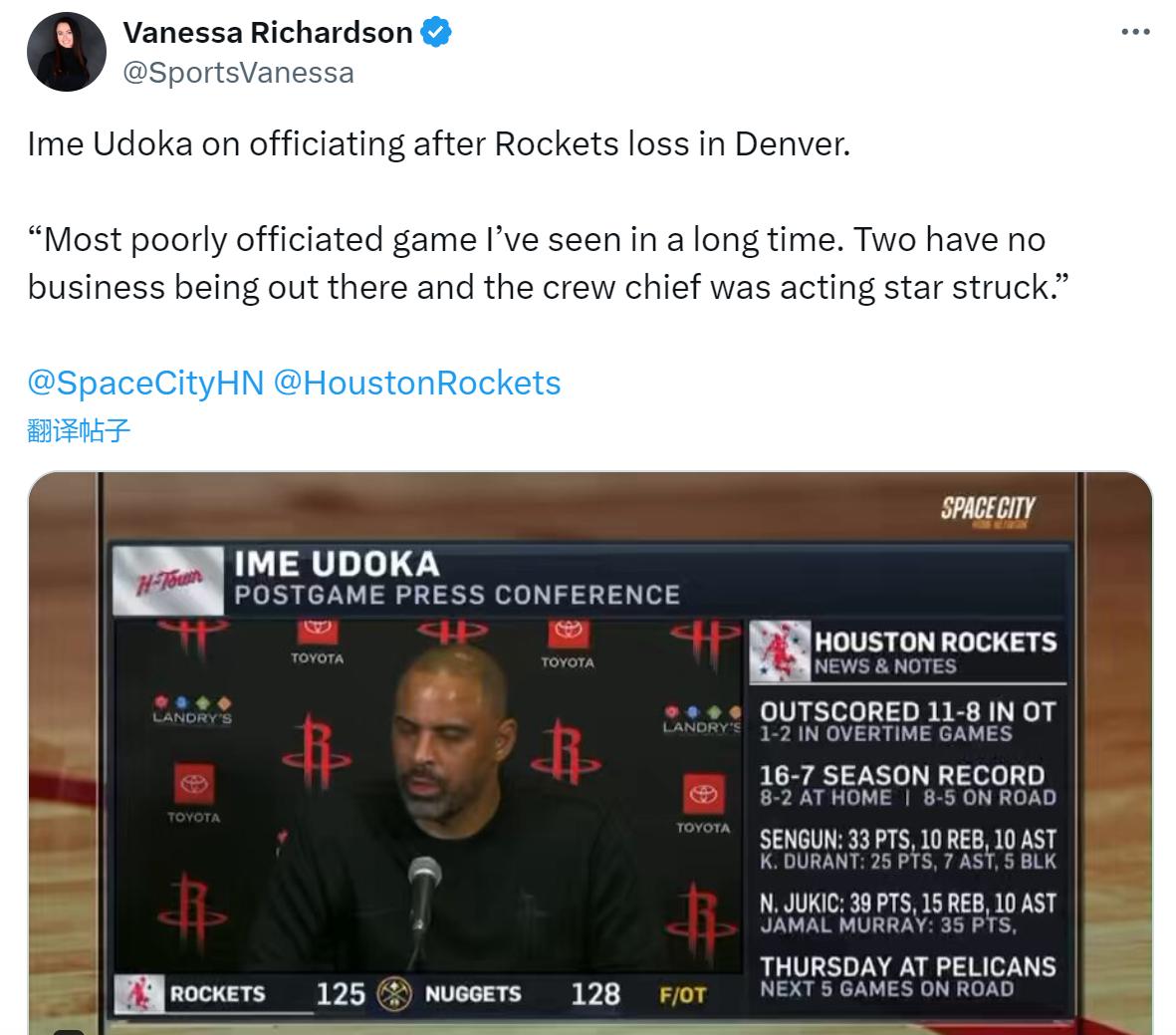This screenshot has height=1035, width=1176.
Task: Open Vanessa Richardson's profile name link
Action: coord(267,32)
